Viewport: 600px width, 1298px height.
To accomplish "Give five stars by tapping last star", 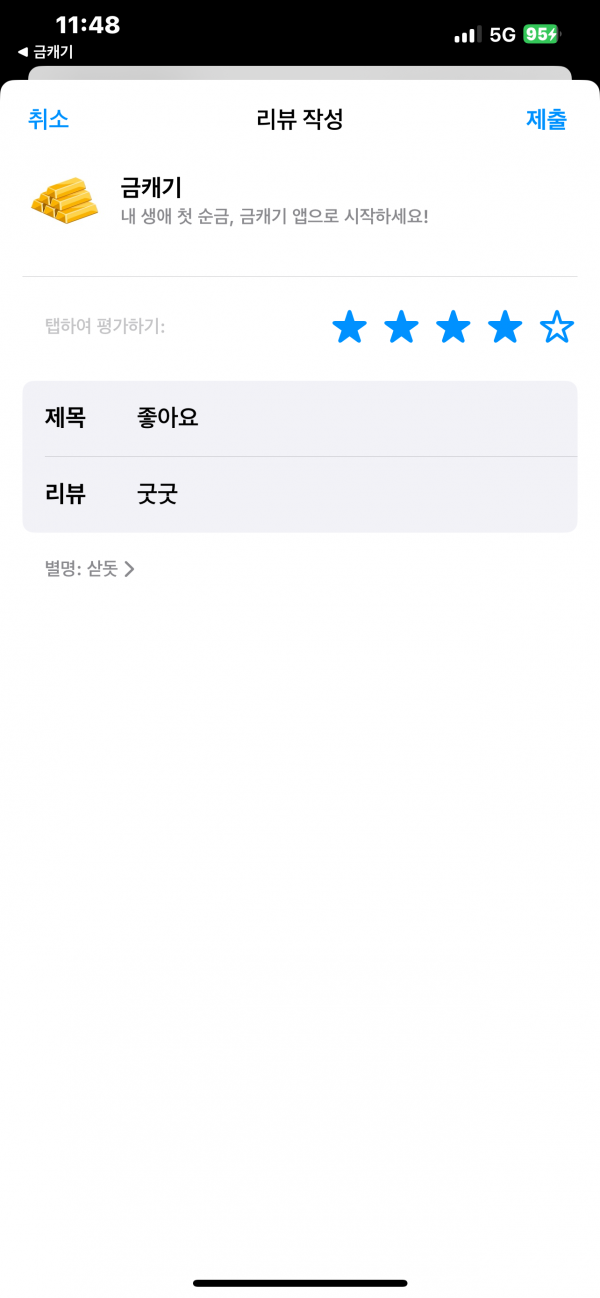I will pos(557,326).
